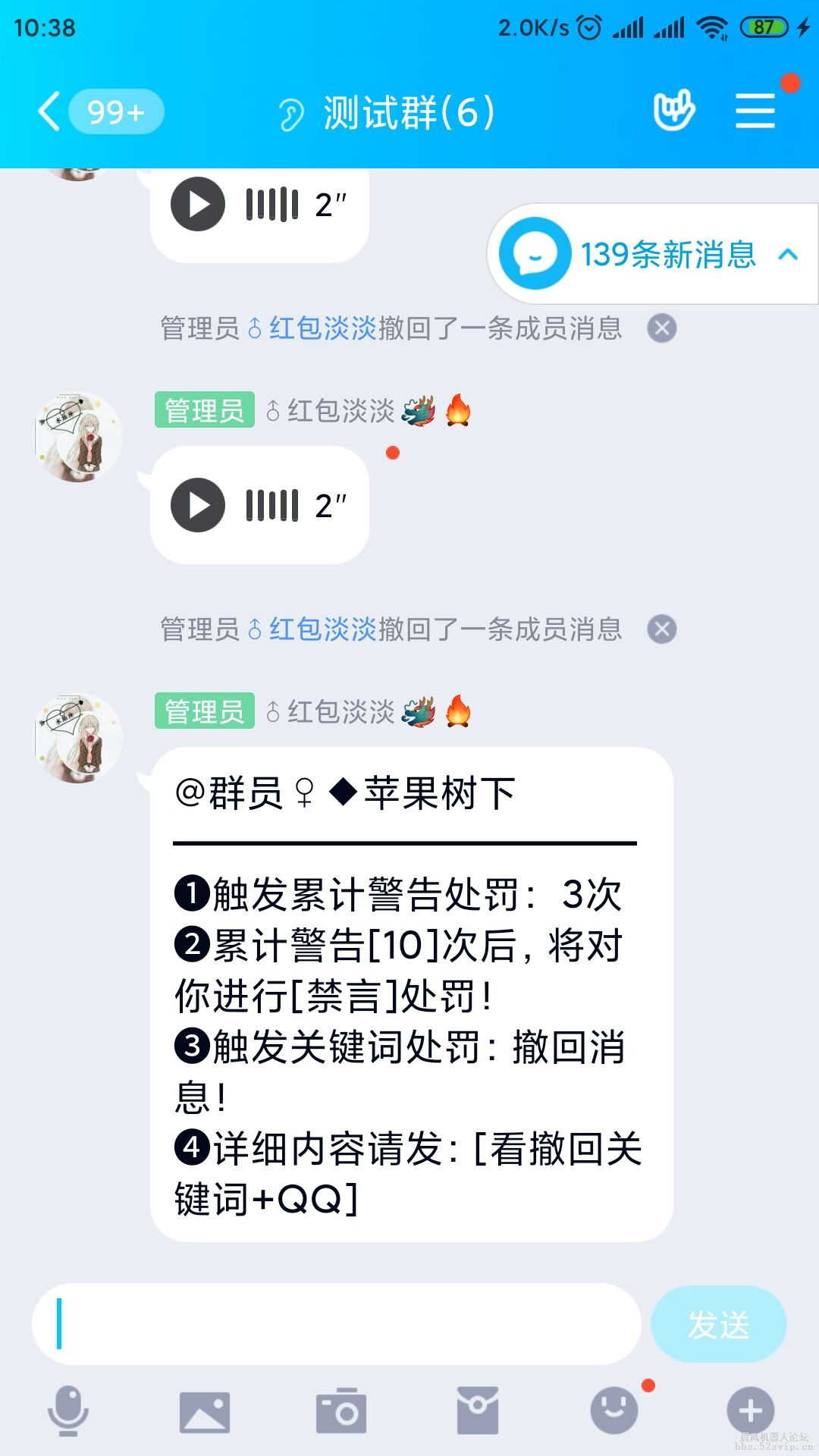Open the emoji picker icon
The width and height of the screenshot is (819, 1456).
pos(614,1409)
